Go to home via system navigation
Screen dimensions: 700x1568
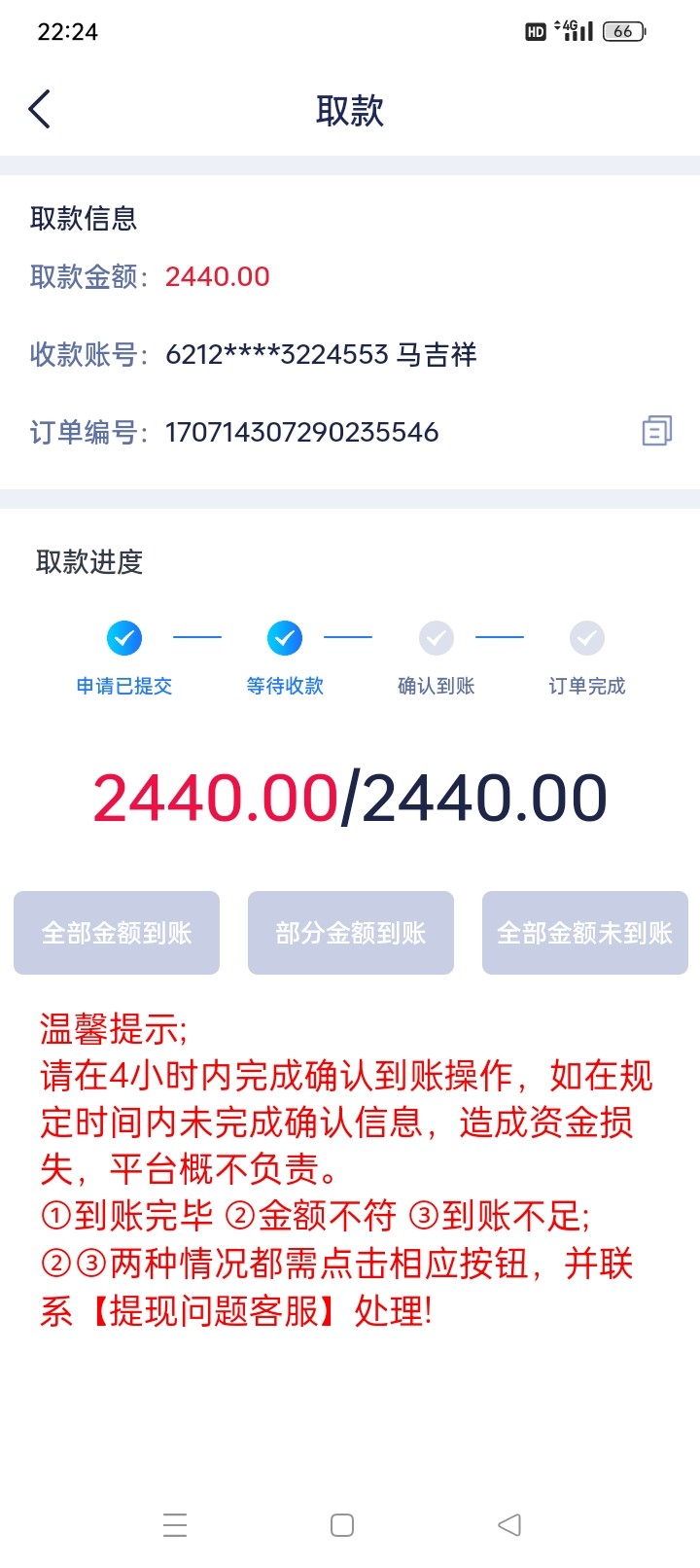click(342, 1524)
